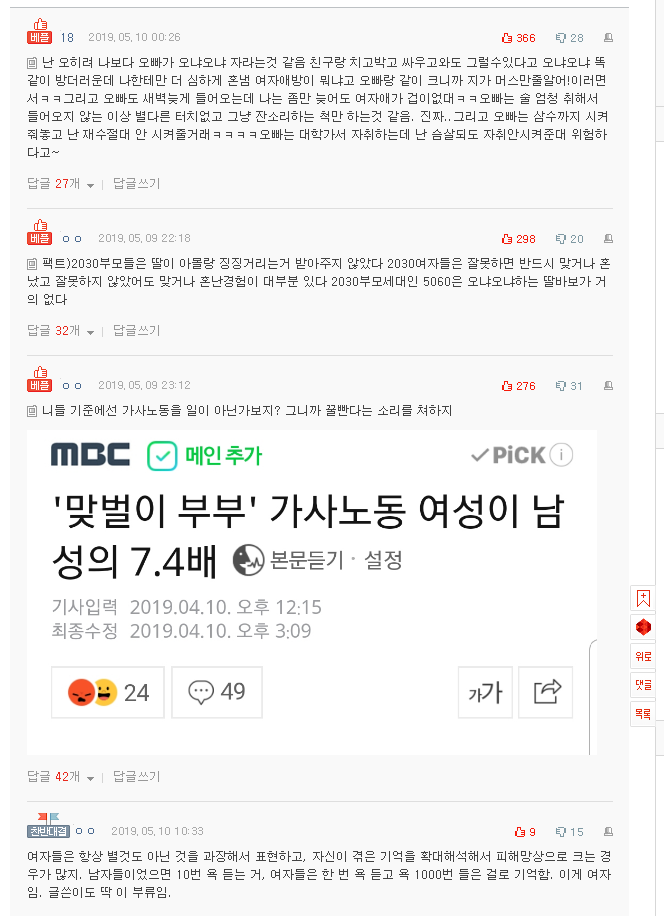The image size is (664, 916).
Task: Jump to comments via 댓글 button
Action: (x=643, y=685)
